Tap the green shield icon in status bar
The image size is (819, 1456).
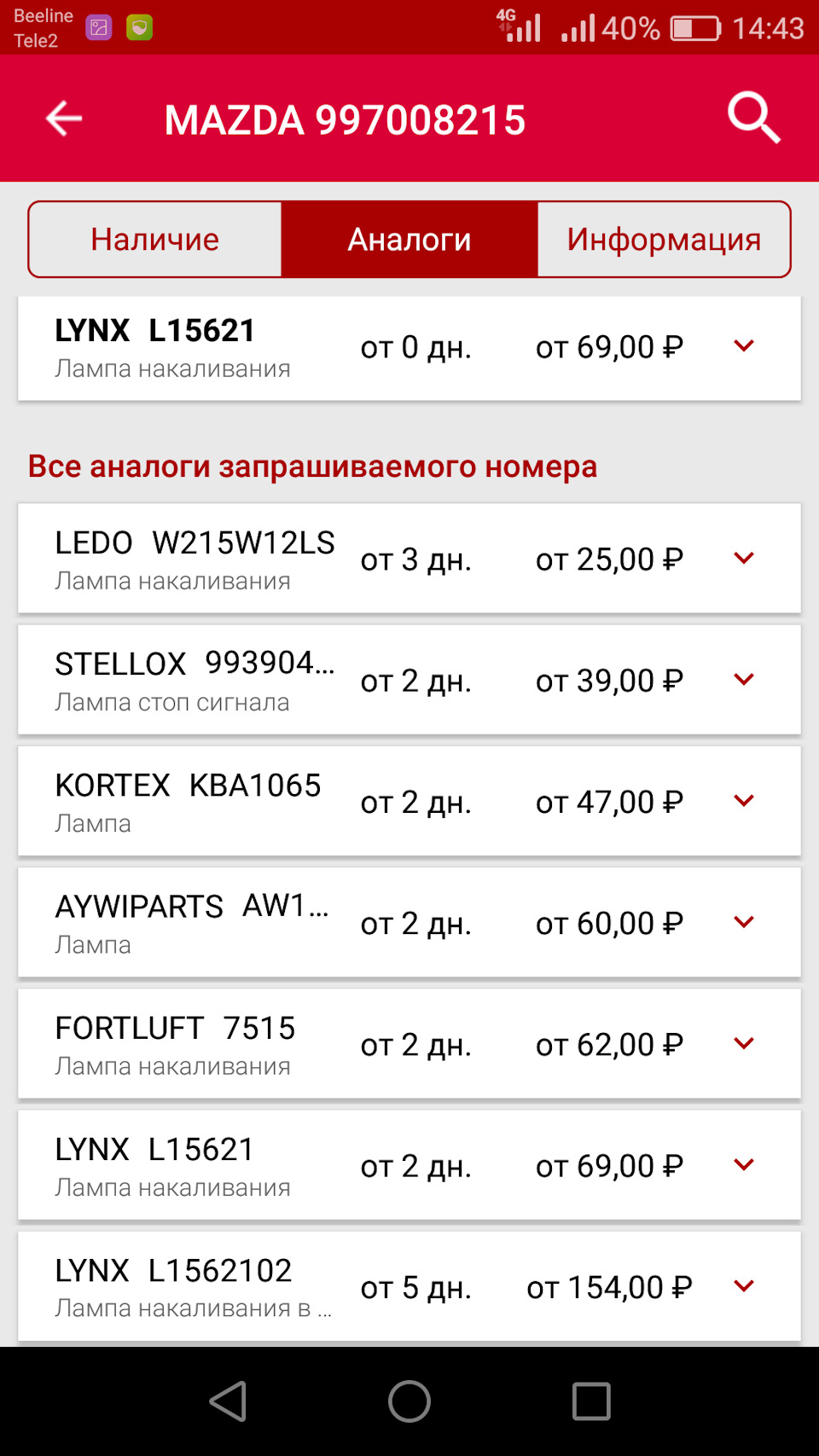pyautogui.click(x=141, y=26)
